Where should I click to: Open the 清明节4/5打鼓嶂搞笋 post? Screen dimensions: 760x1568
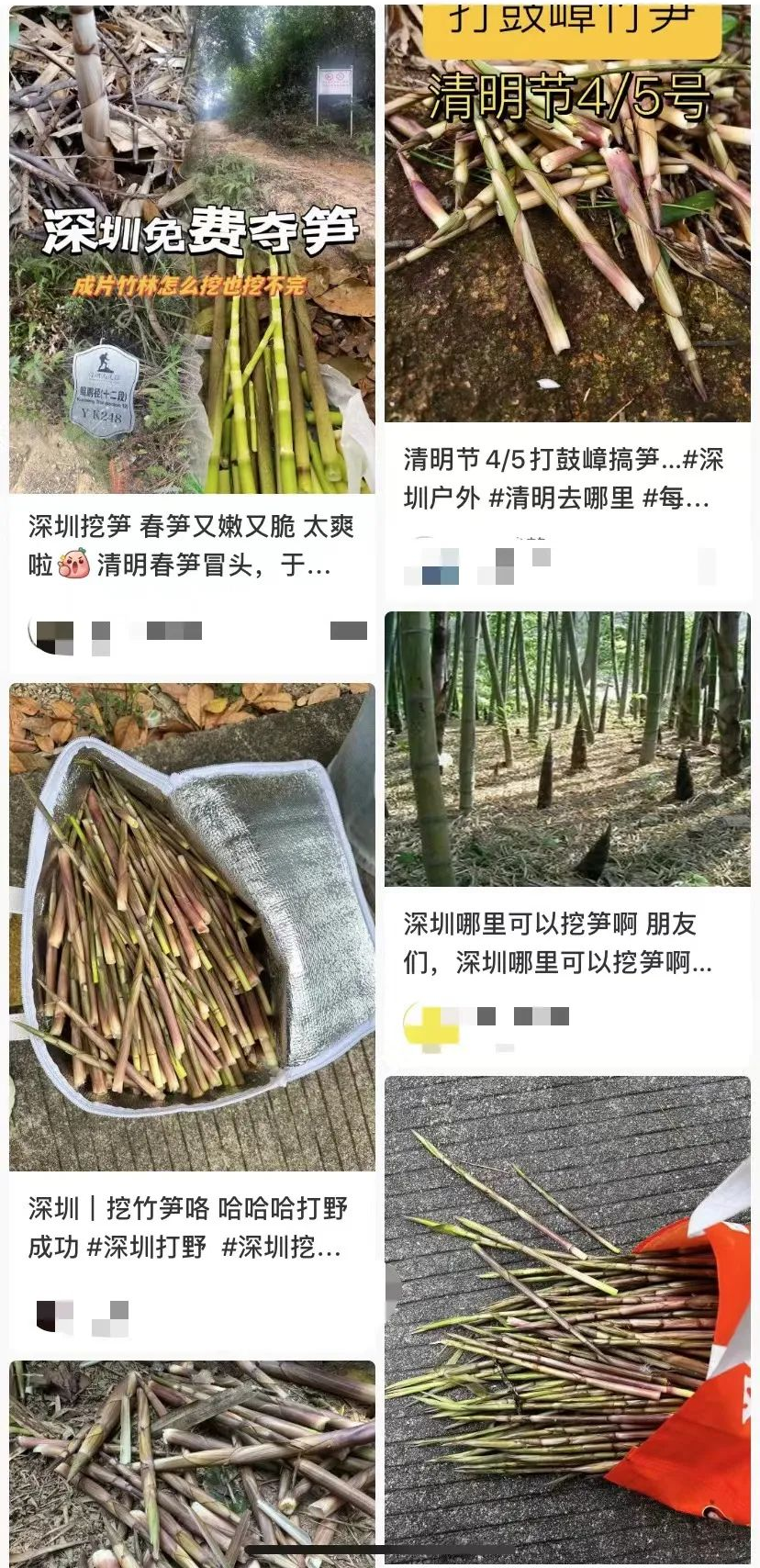(x=566, y=211)
